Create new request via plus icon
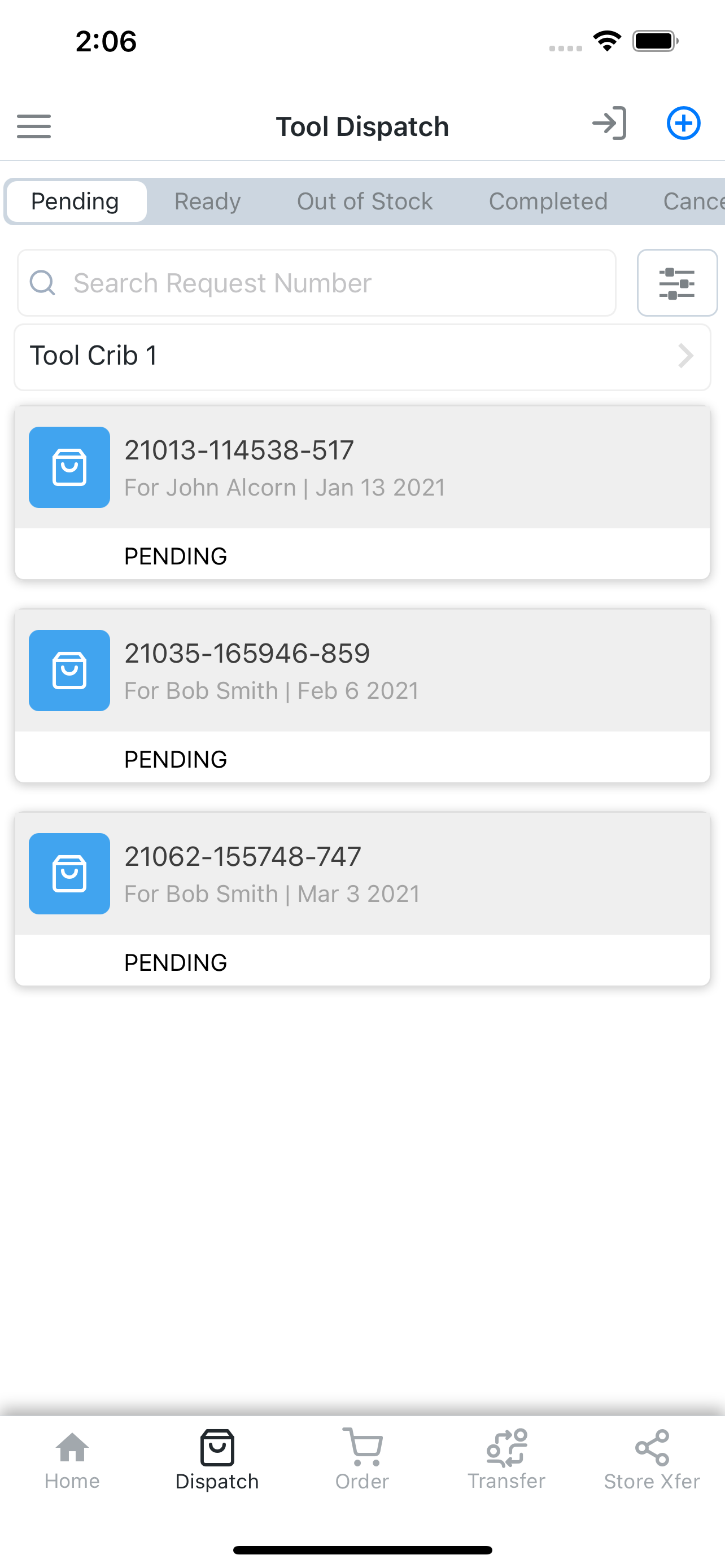 click(x=683, y=124)
